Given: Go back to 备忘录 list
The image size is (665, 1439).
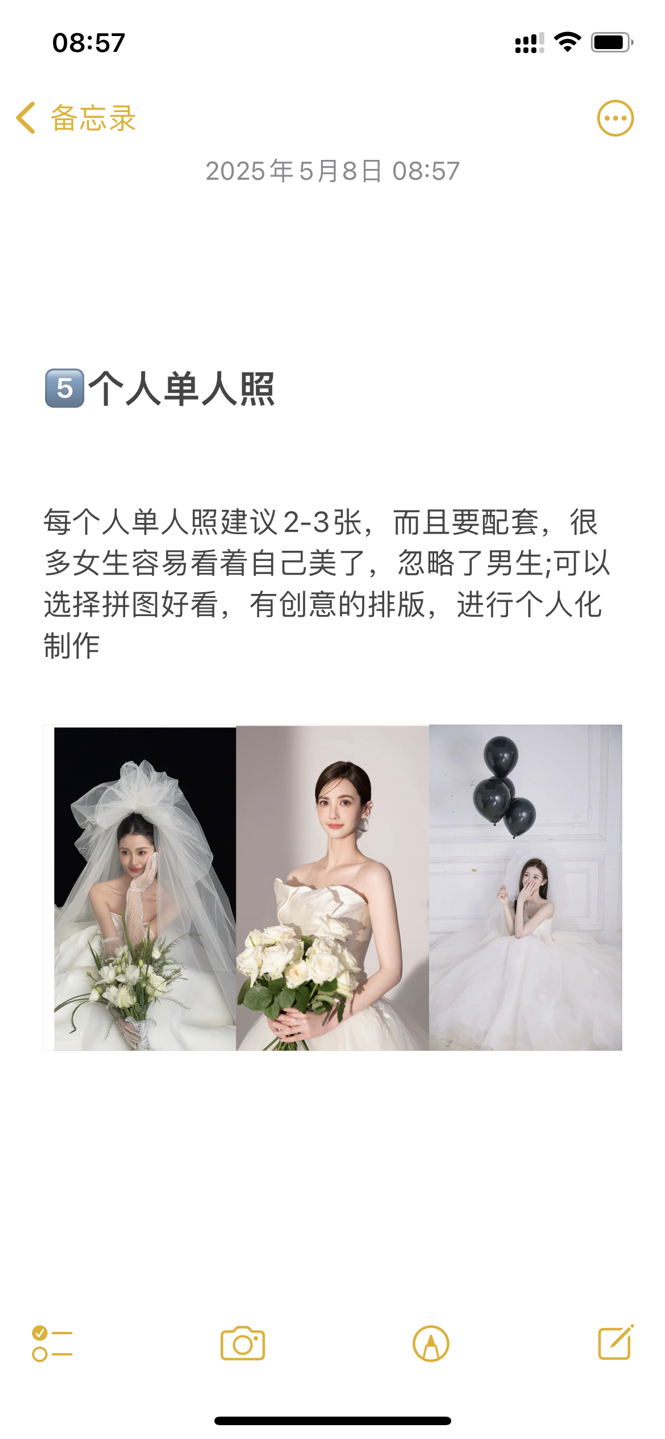Looking at the screenshot, I should coord(76,118).
